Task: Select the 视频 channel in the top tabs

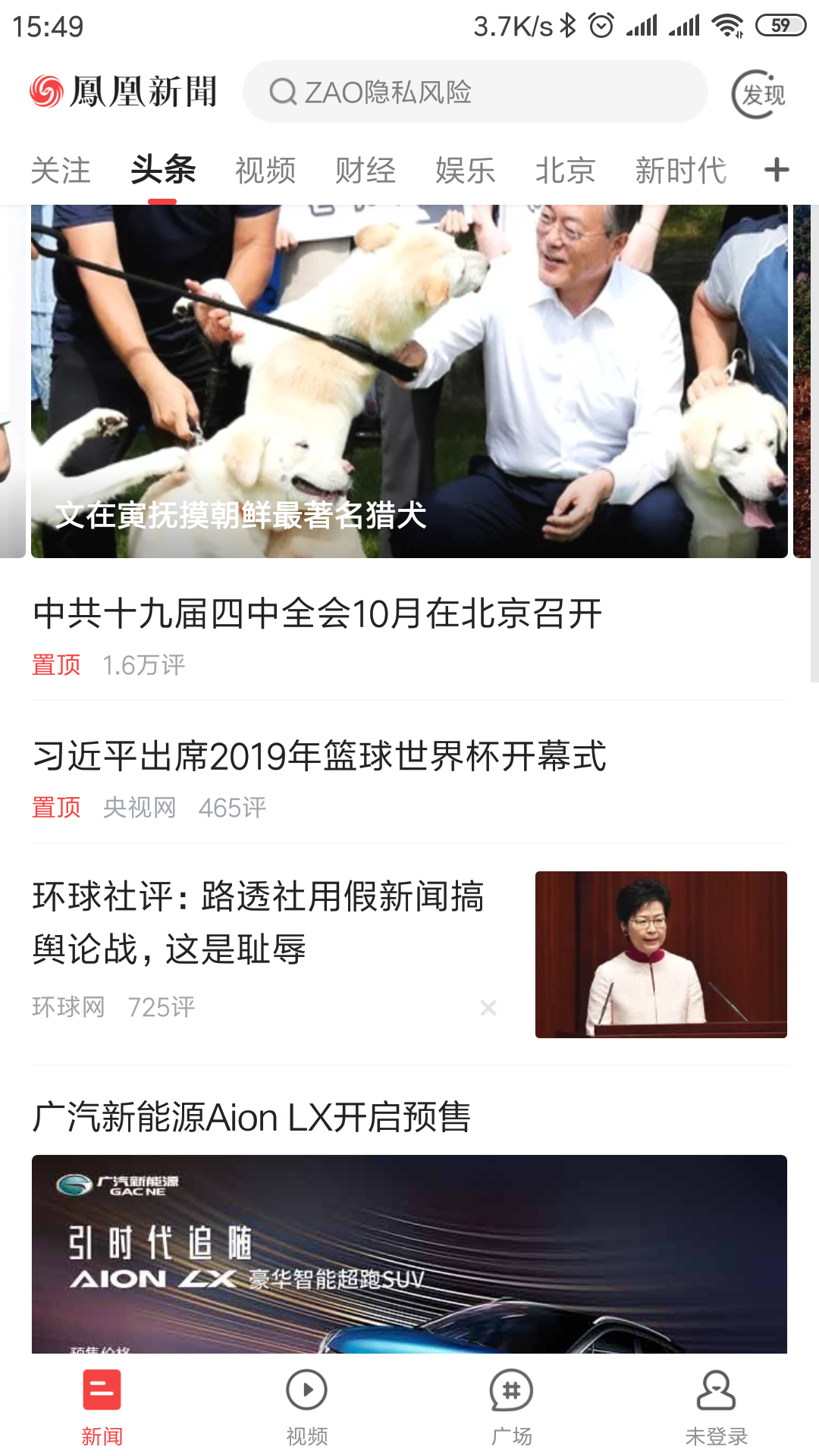Action: click(265, 170)
